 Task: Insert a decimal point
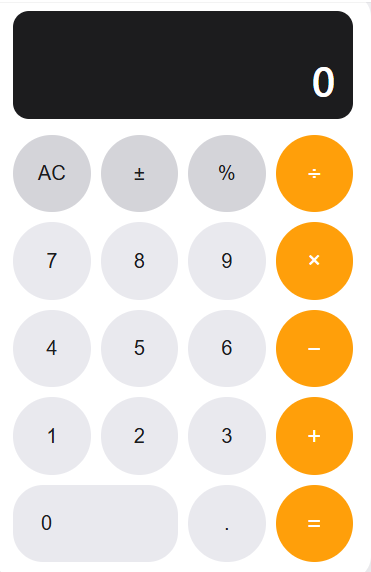[x=227, y=523]
